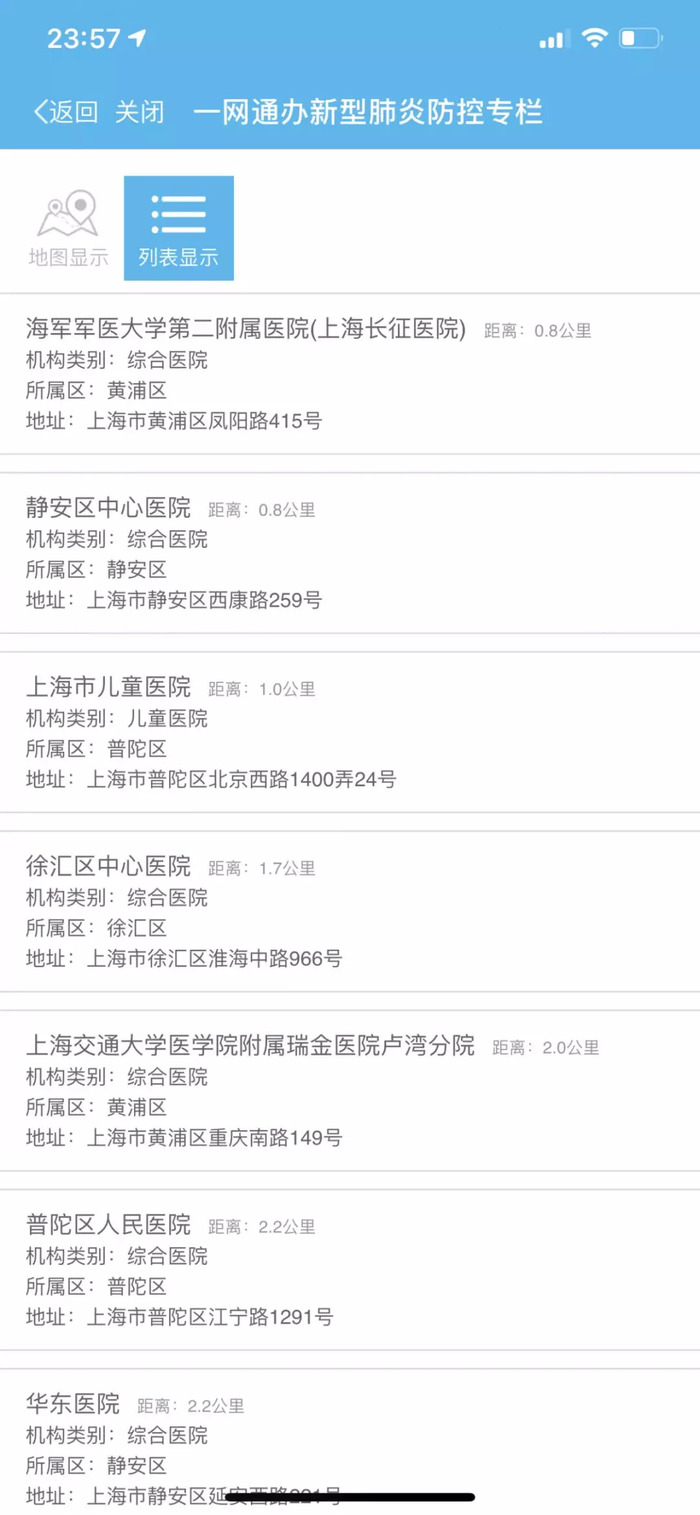Open 静安区中心医院 entry

(350, 553)
